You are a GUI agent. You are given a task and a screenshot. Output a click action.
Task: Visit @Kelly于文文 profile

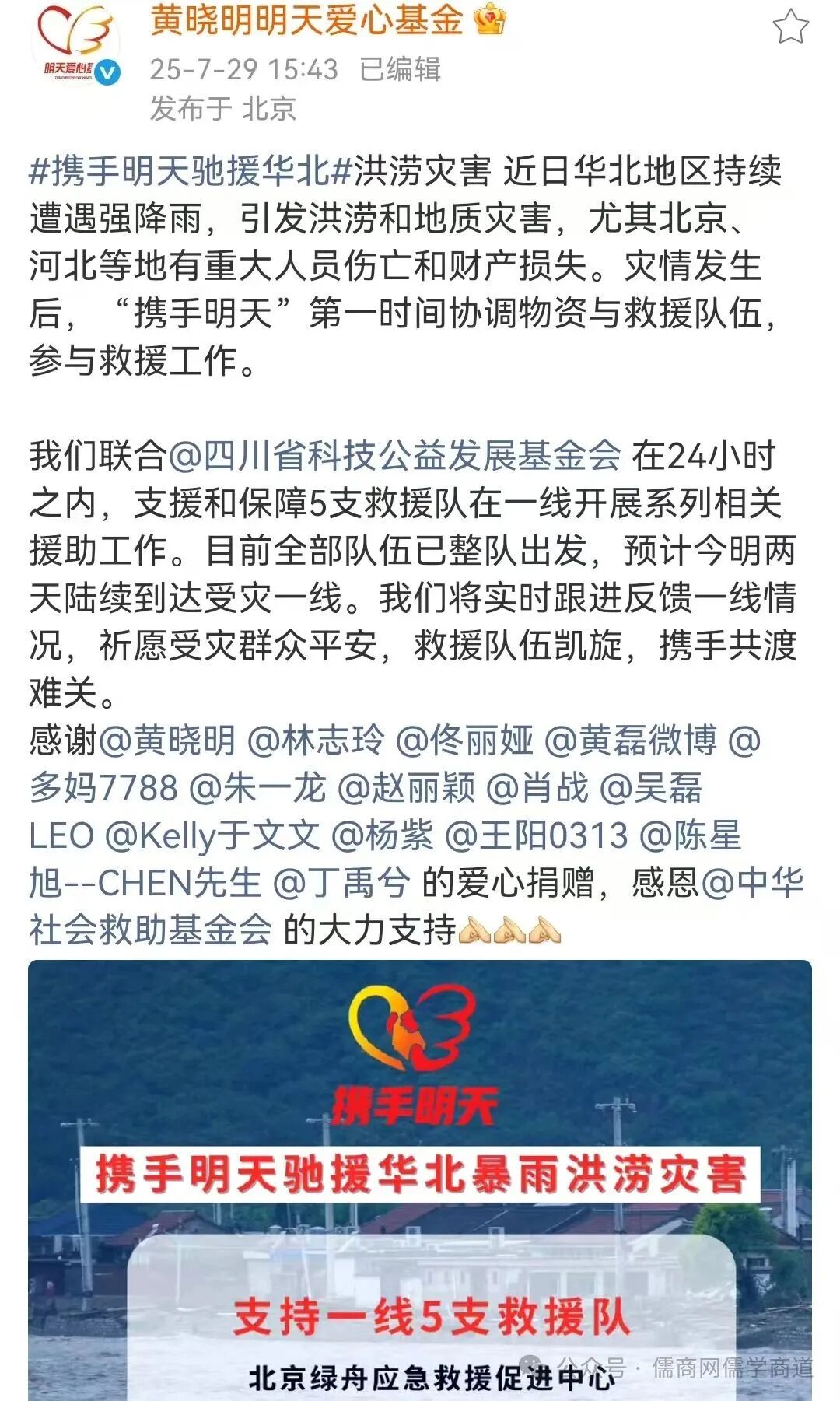point(212,836)
